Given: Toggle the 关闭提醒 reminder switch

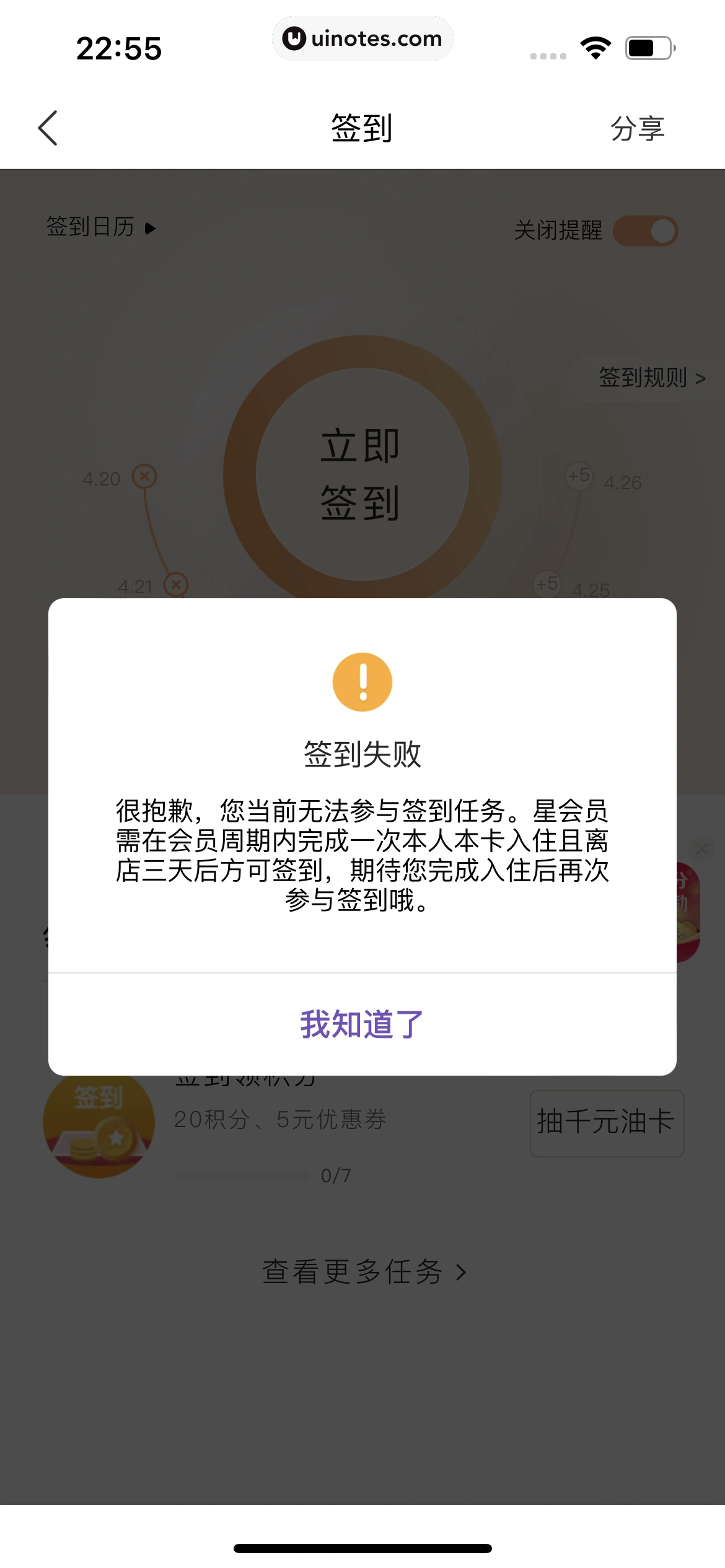Looking at the screenshot, I should click(645, 231).
